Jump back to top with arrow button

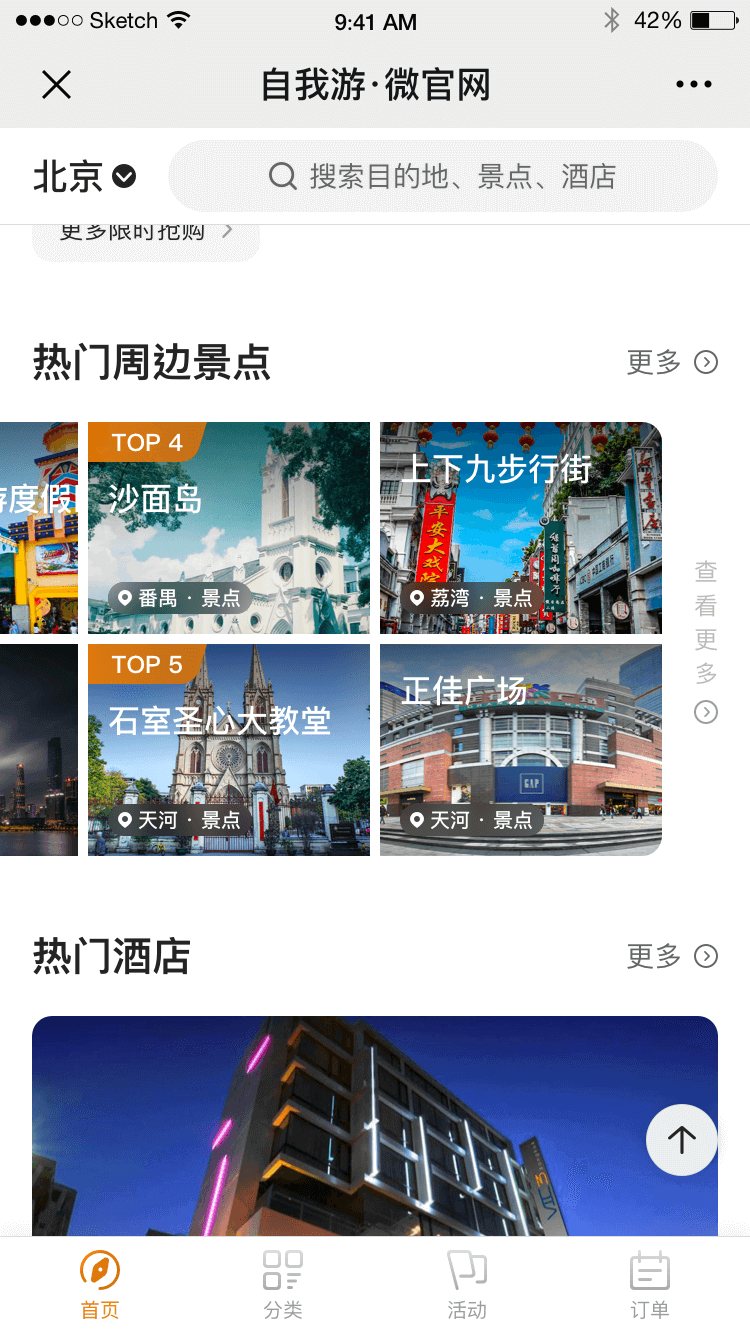(682, 1140)
